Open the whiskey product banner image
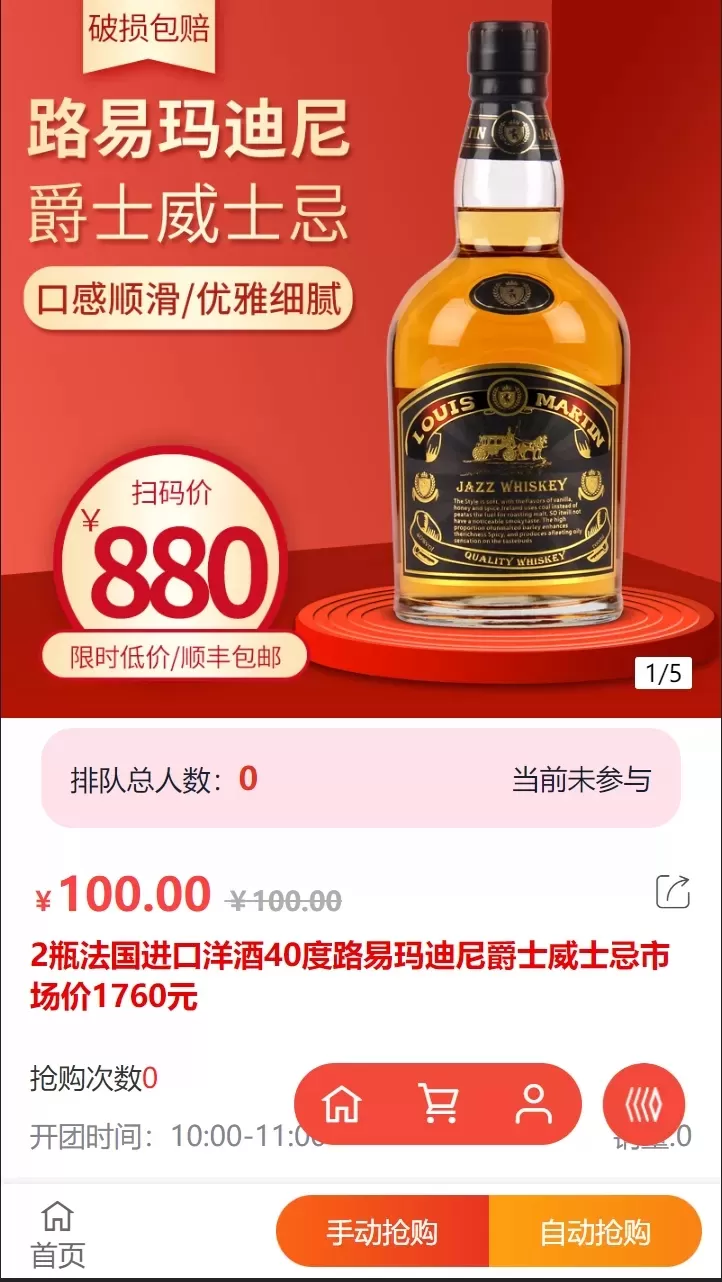 (x=360, y=360)
